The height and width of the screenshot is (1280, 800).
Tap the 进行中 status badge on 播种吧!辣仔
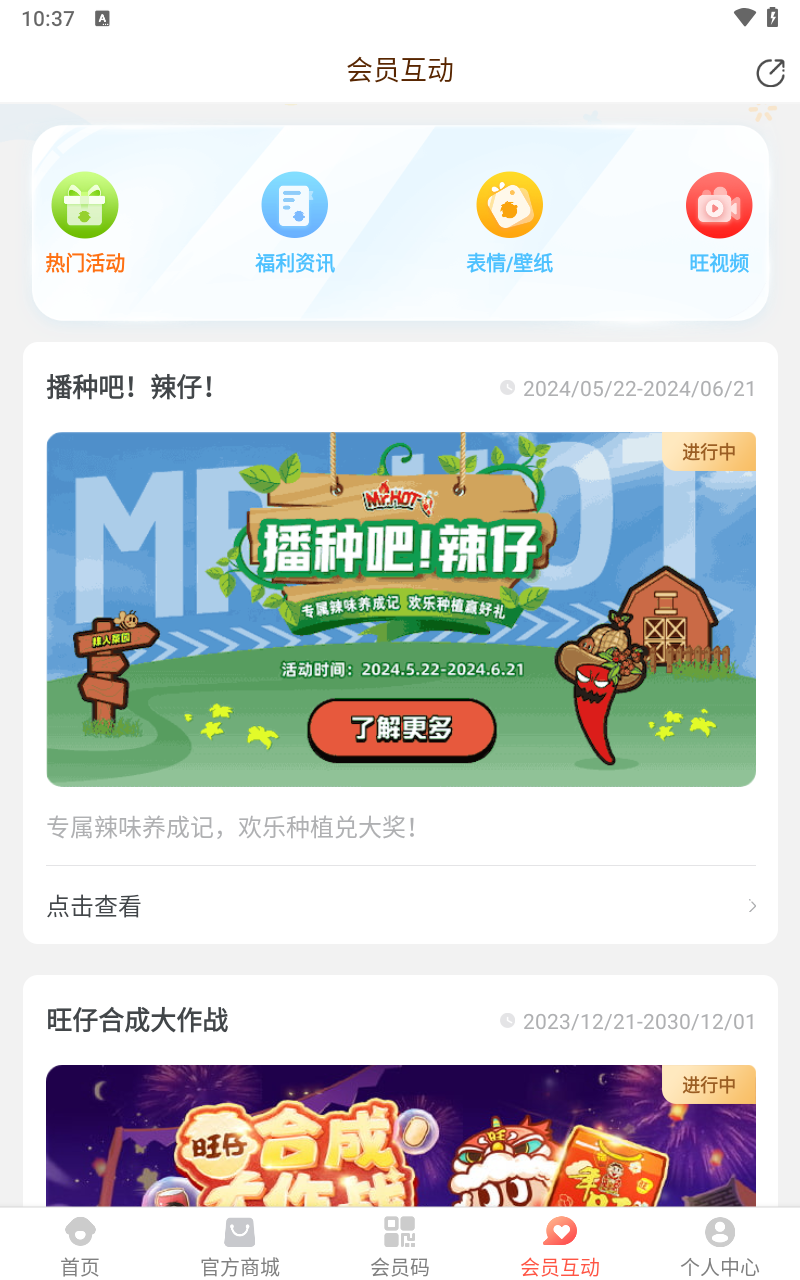(x=709, y=452)
